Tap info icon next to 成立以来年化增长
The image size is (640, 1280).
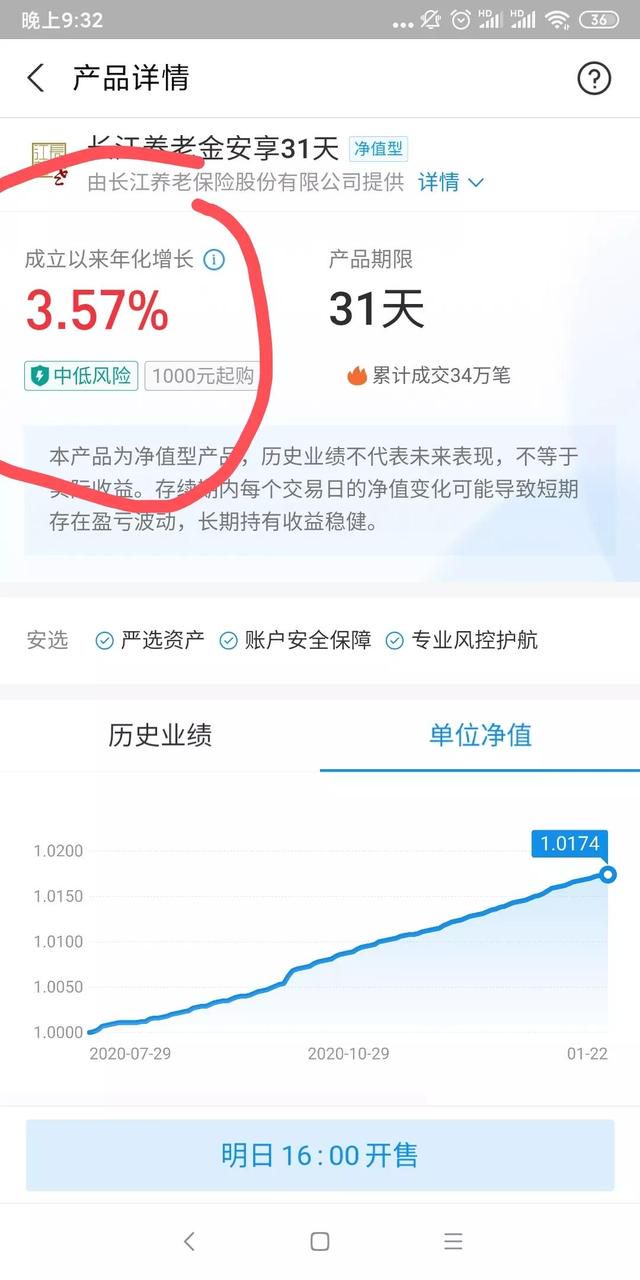pyautogui.click(x=214, y=260)
